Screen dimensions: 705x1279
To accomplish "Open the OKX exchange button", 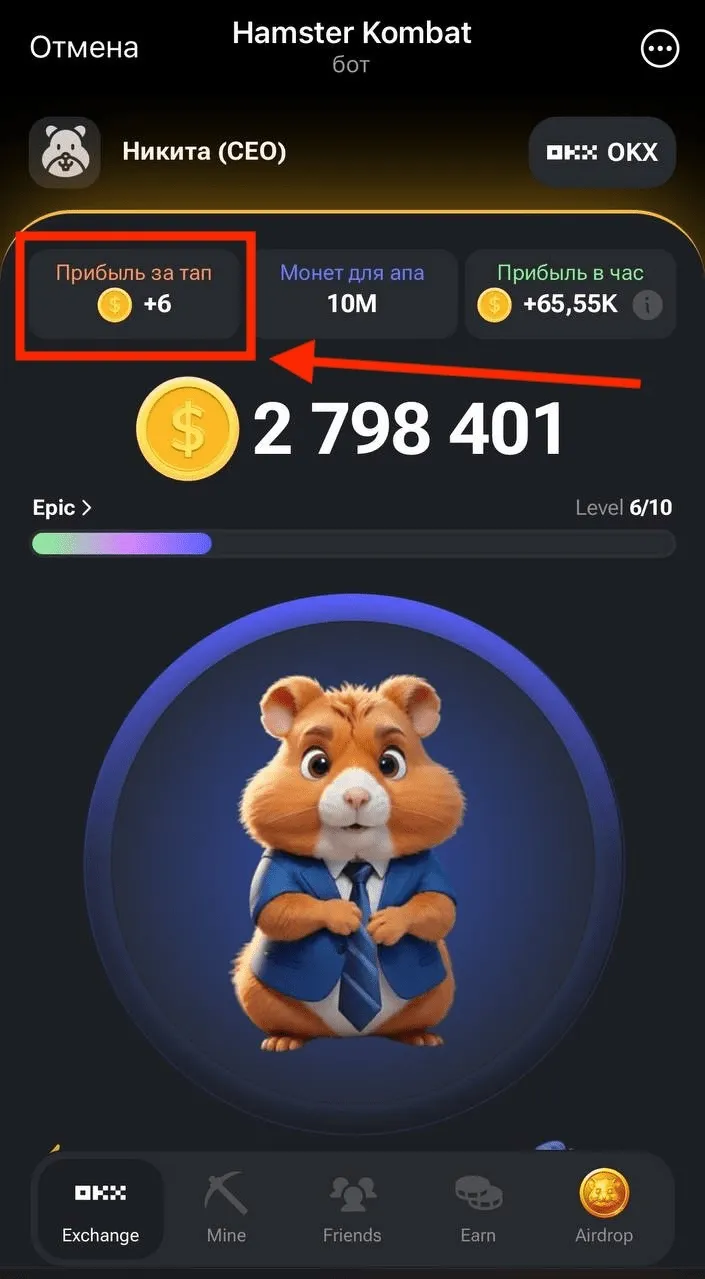I will (x=602, y=152).
